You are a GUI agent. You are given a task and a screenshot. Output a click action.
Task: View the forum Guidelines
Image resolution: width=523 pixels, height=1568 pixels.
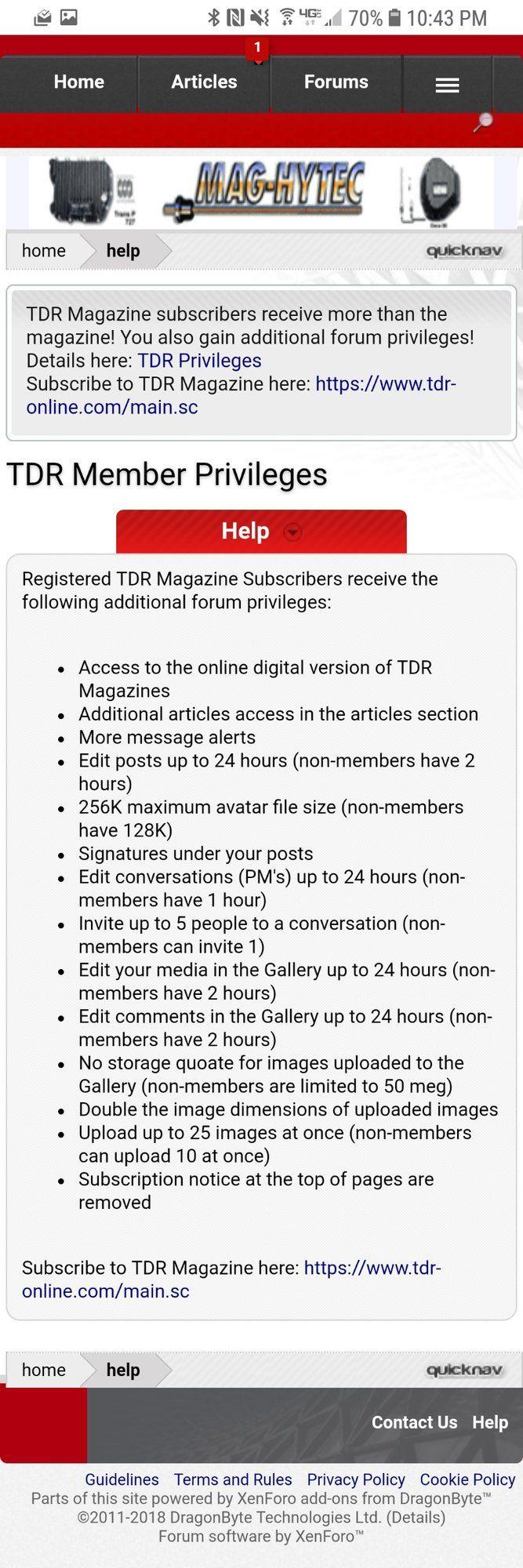coord(122,1479)
